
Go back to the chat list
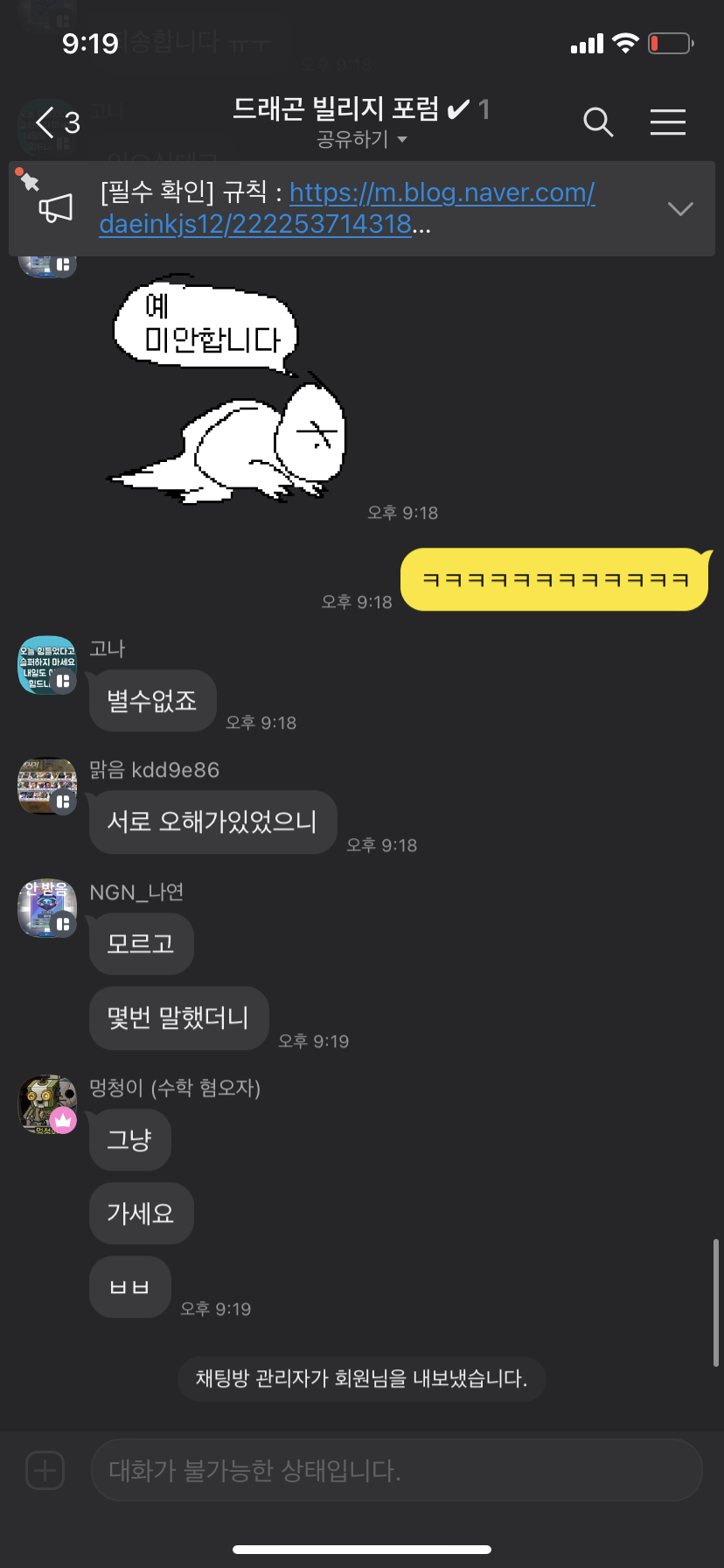[x=45, y=122]
